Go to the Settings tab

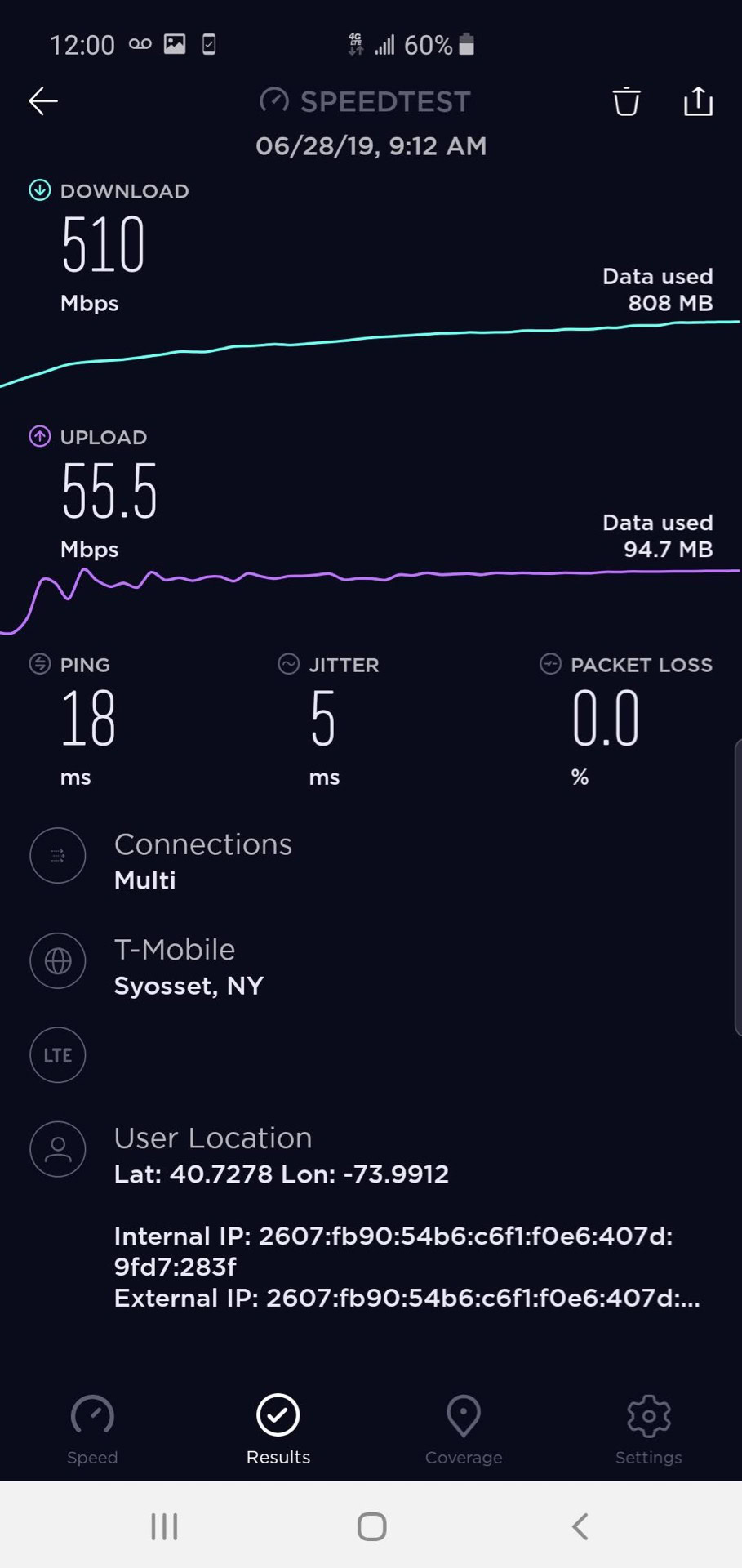(x=649, y=1429)
